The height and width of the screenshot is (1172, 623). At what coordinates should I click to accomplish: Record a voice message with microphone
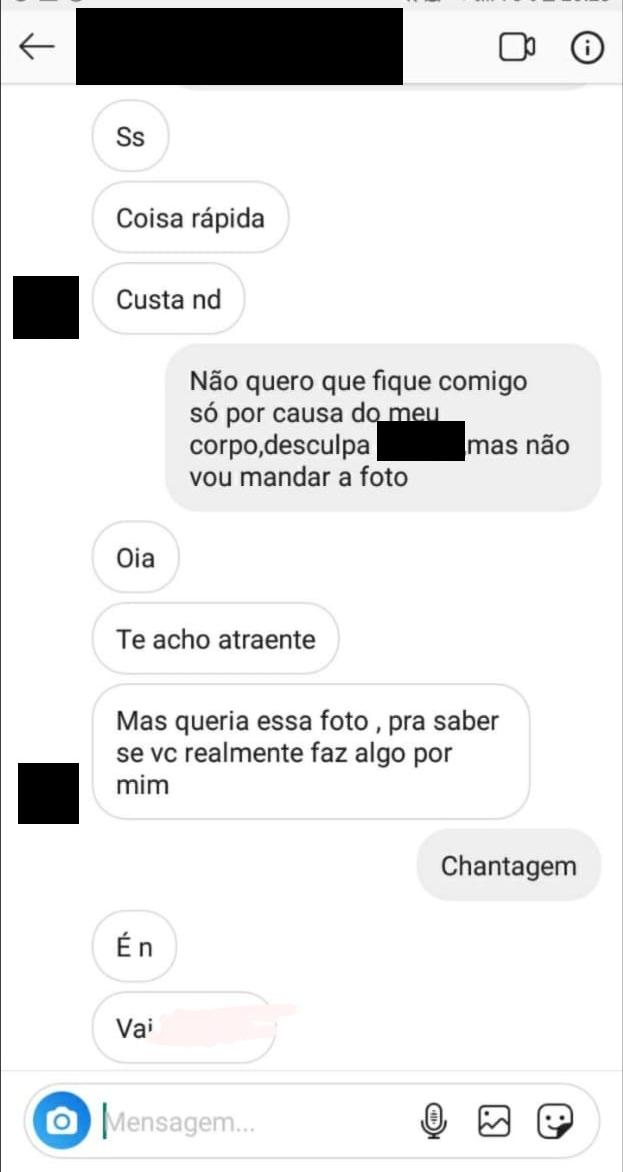[x=434, y=1121]
